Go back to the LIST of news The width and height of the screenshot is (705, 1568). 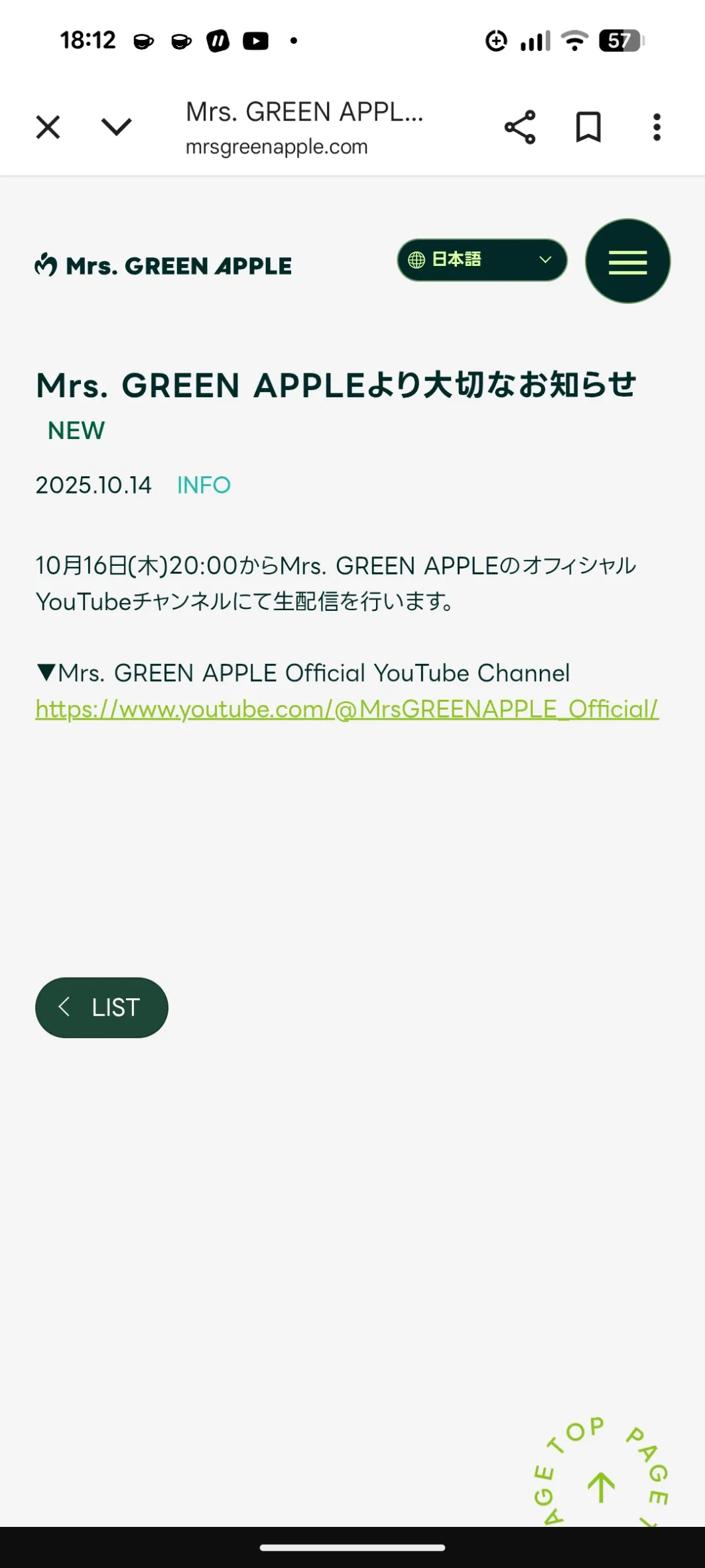tap(101, 1008)
